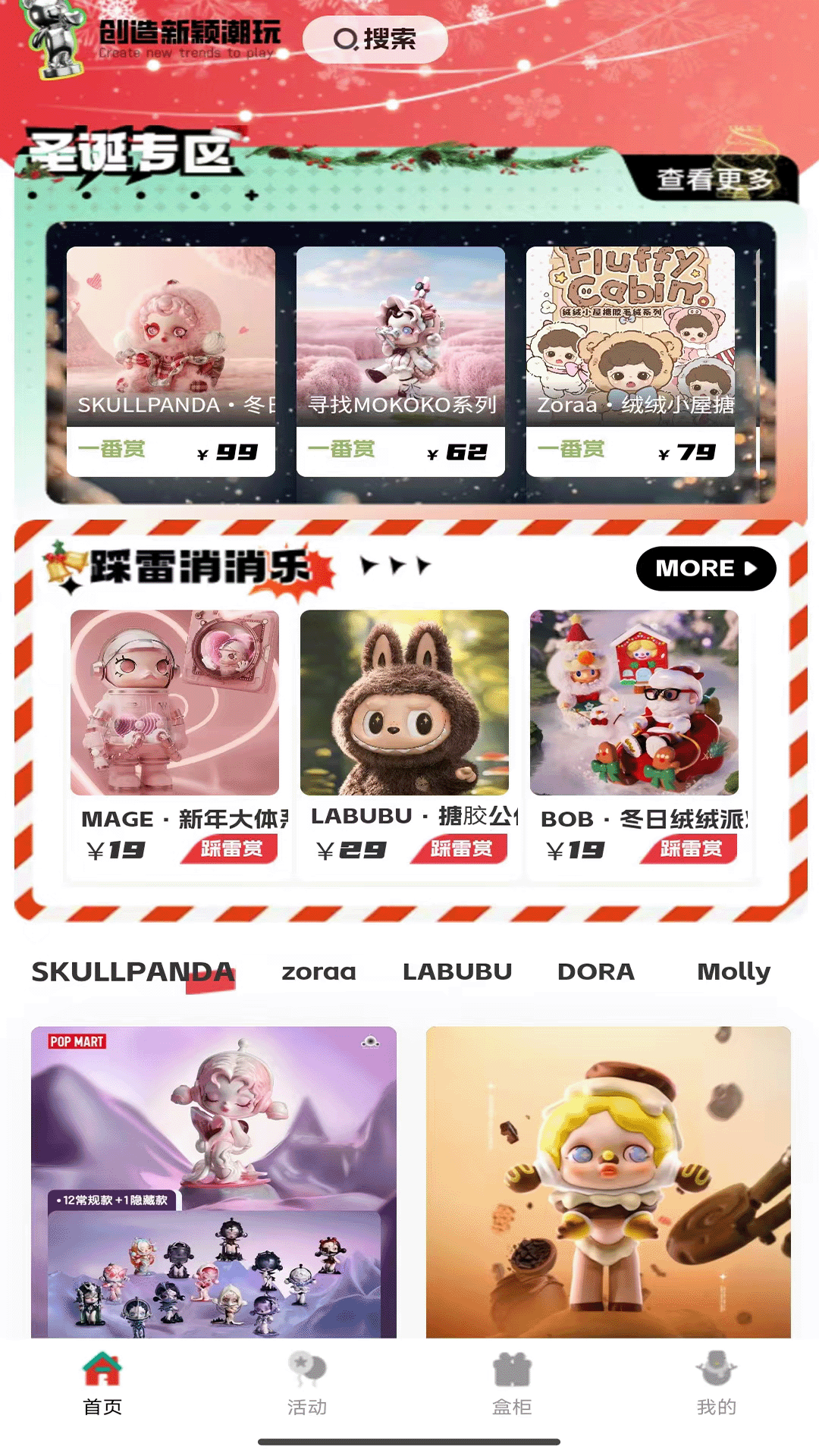Open the chocolate-themed blonde figure card
The image size is (819, 1456).
(x=608, y=1181)
